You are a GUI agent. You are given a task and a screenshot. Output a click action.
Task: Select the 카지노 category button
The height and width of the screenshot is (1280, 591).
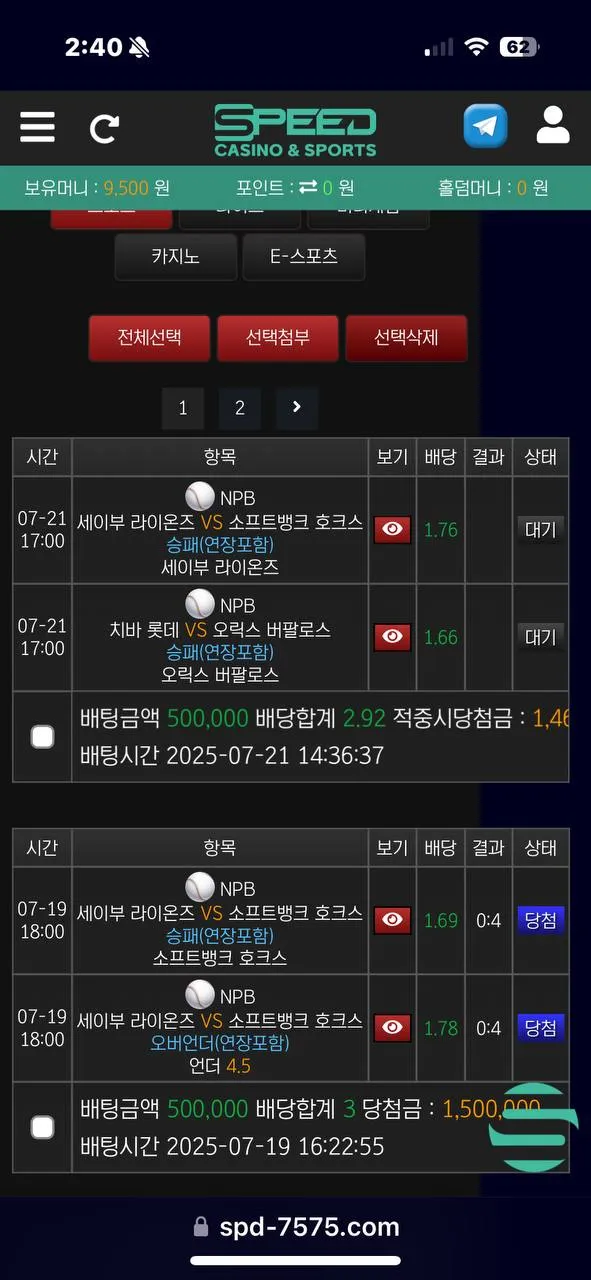tap(175, 257)
